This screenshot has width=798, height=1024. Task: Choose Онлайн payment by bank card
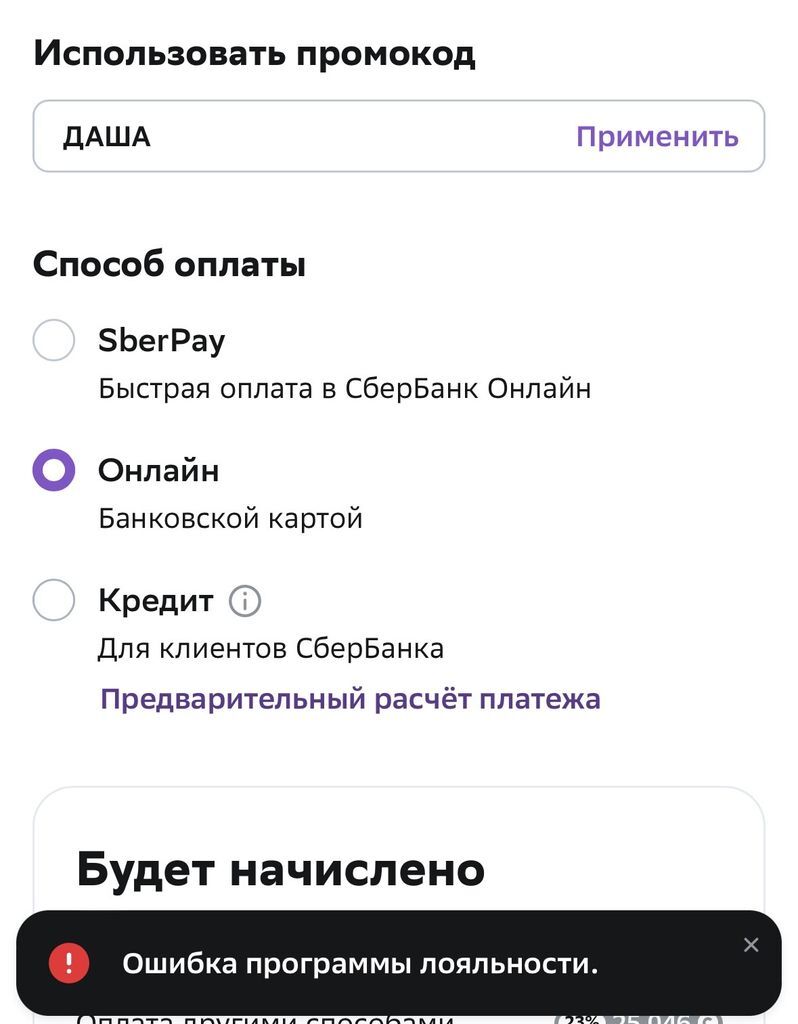pos(54,470)
